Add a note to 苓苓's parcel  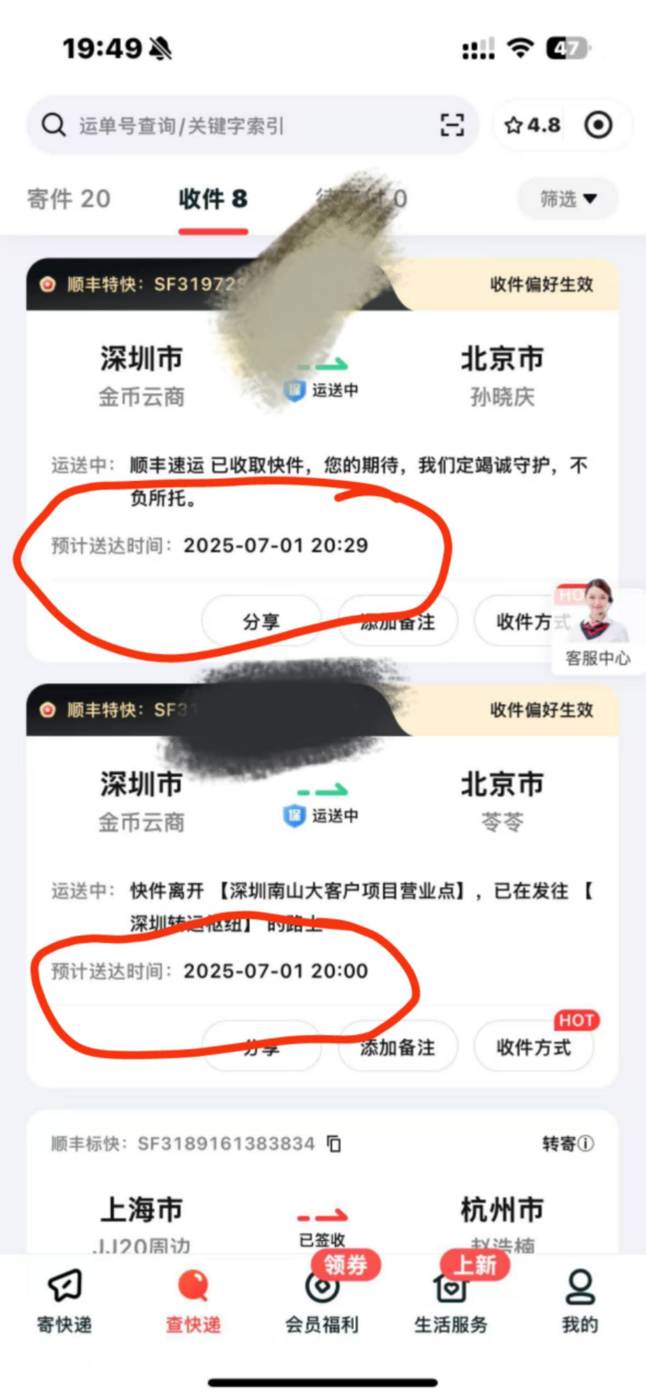click(x=397, y=1047)
